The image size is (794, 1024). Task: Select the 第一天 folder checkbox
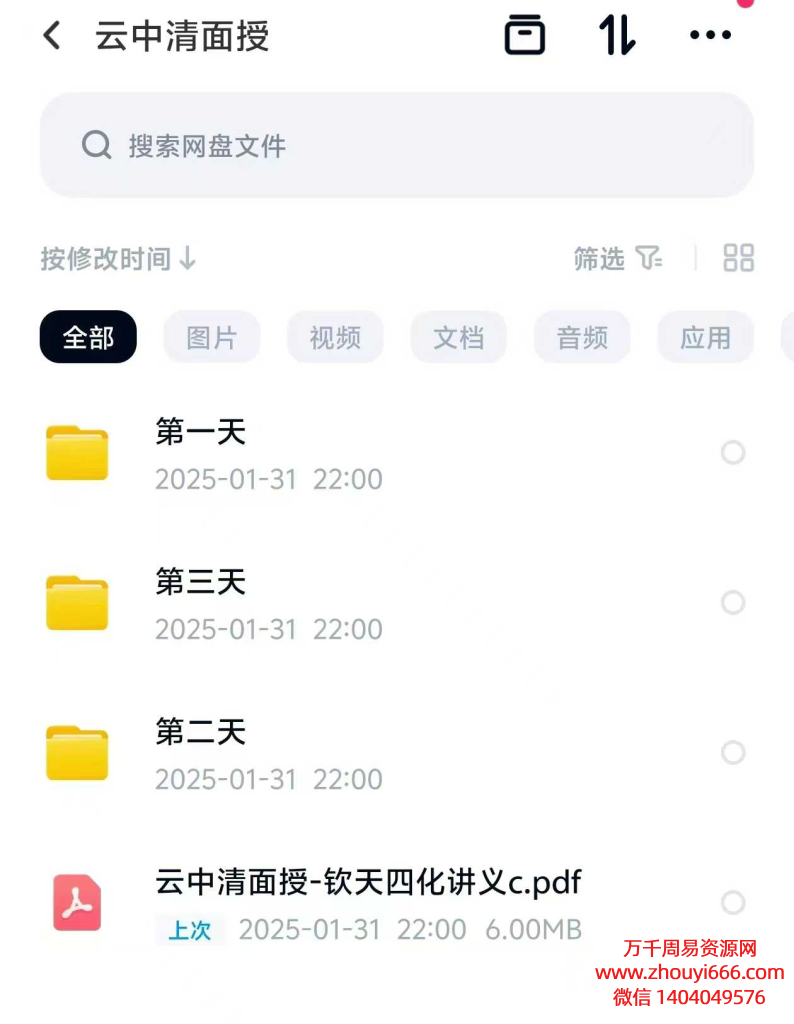pos(733,453)
